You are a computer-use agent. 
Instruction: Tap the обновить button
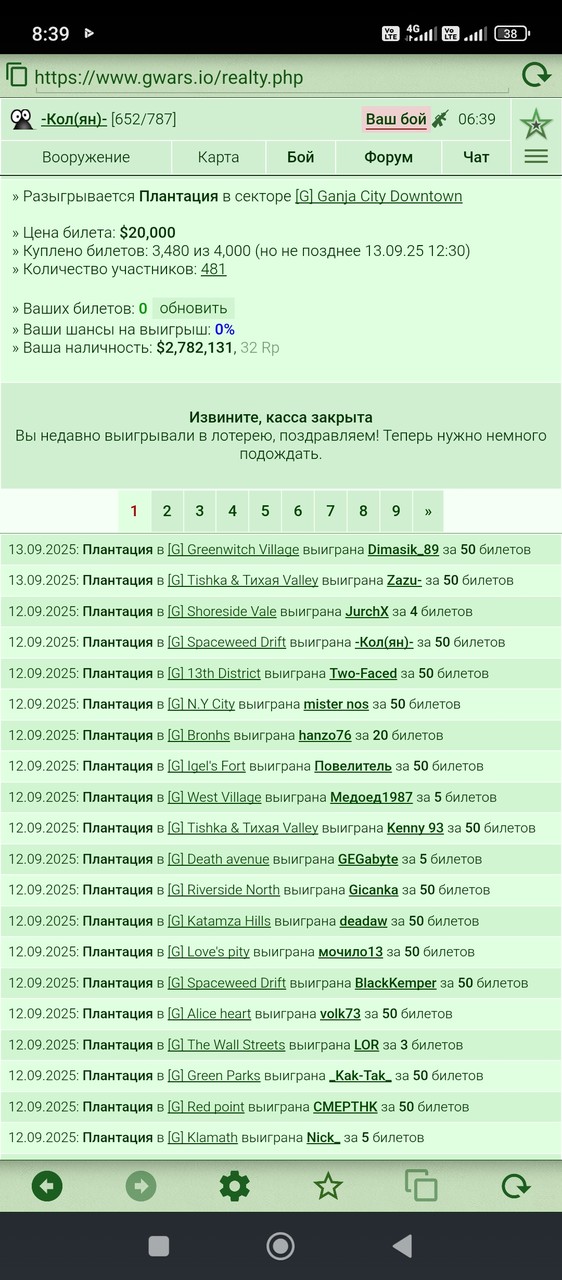click(194, 308)
